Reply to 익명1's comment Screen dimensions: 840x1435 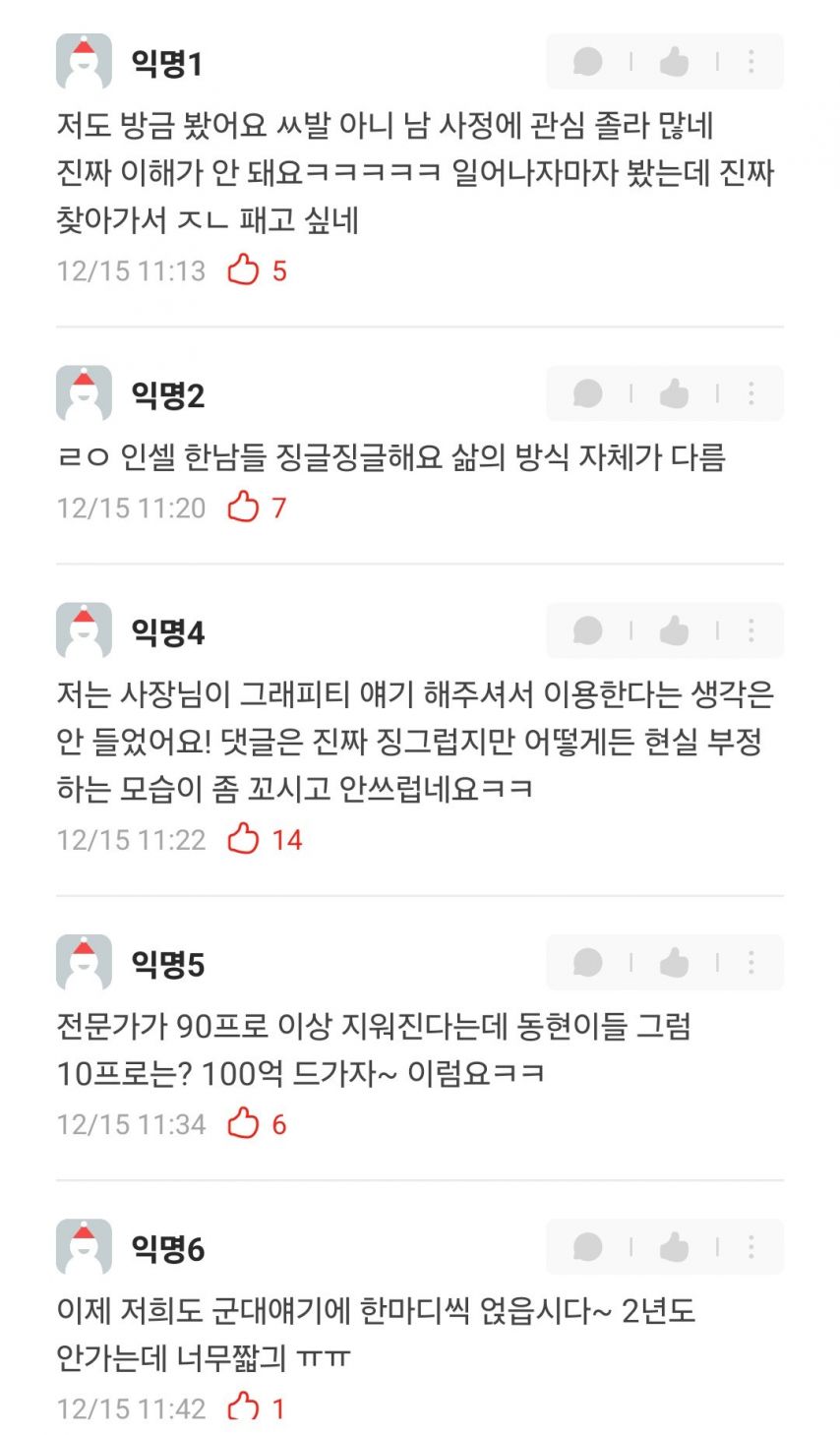point(587,62)
